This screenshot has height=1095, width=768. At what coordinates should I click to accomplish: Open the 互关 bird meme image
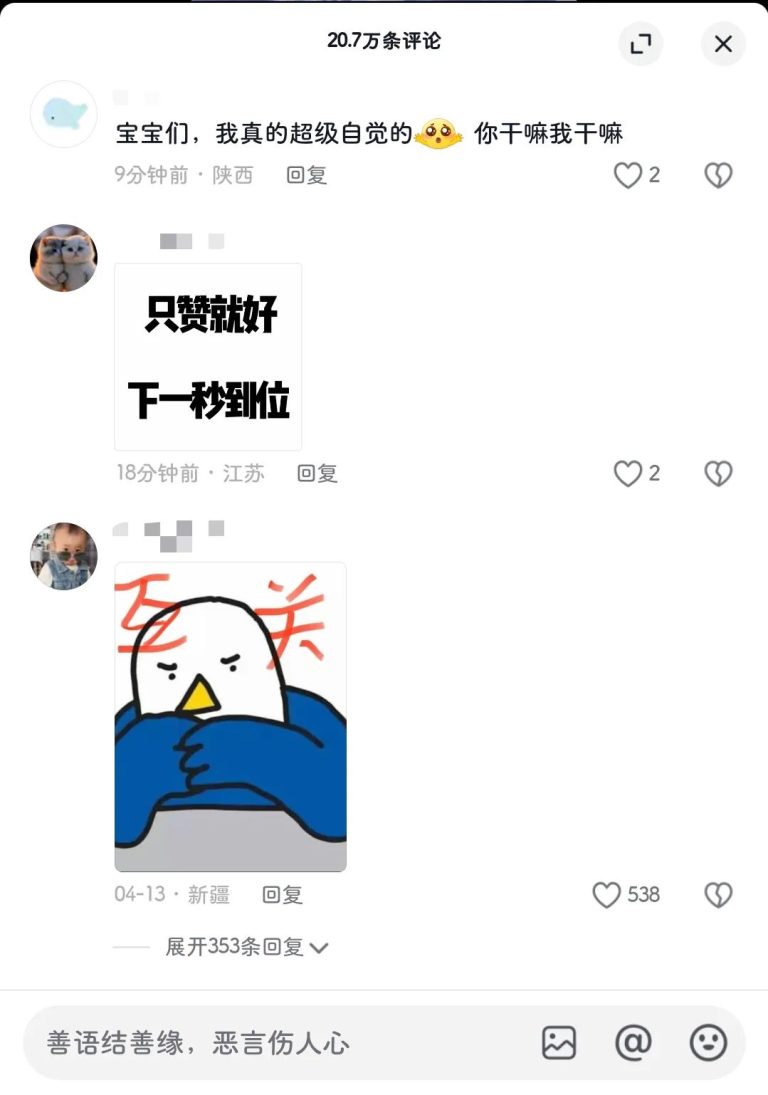[230, 716]
